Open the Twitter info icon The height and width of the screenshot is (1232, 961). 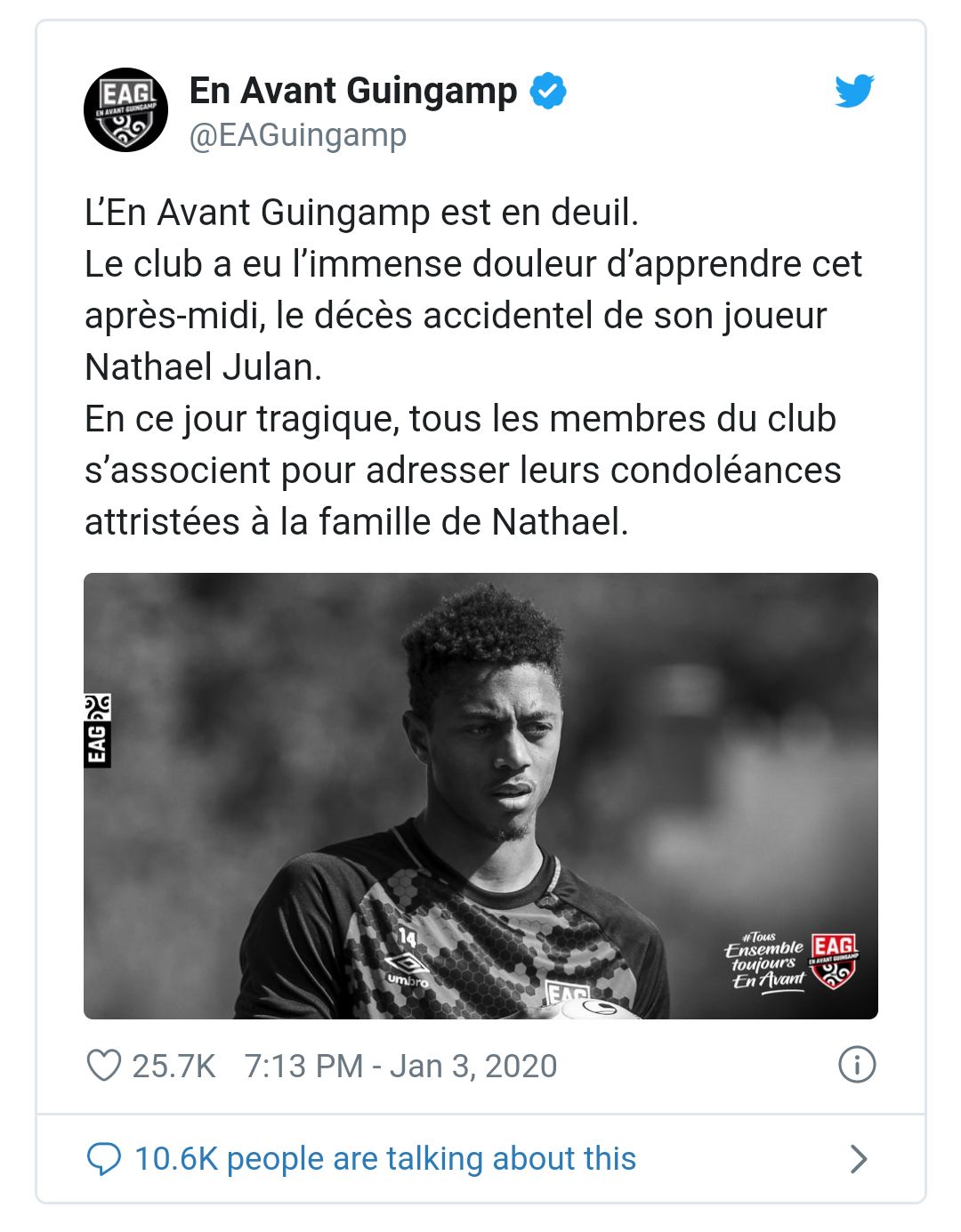point(857,1065)
